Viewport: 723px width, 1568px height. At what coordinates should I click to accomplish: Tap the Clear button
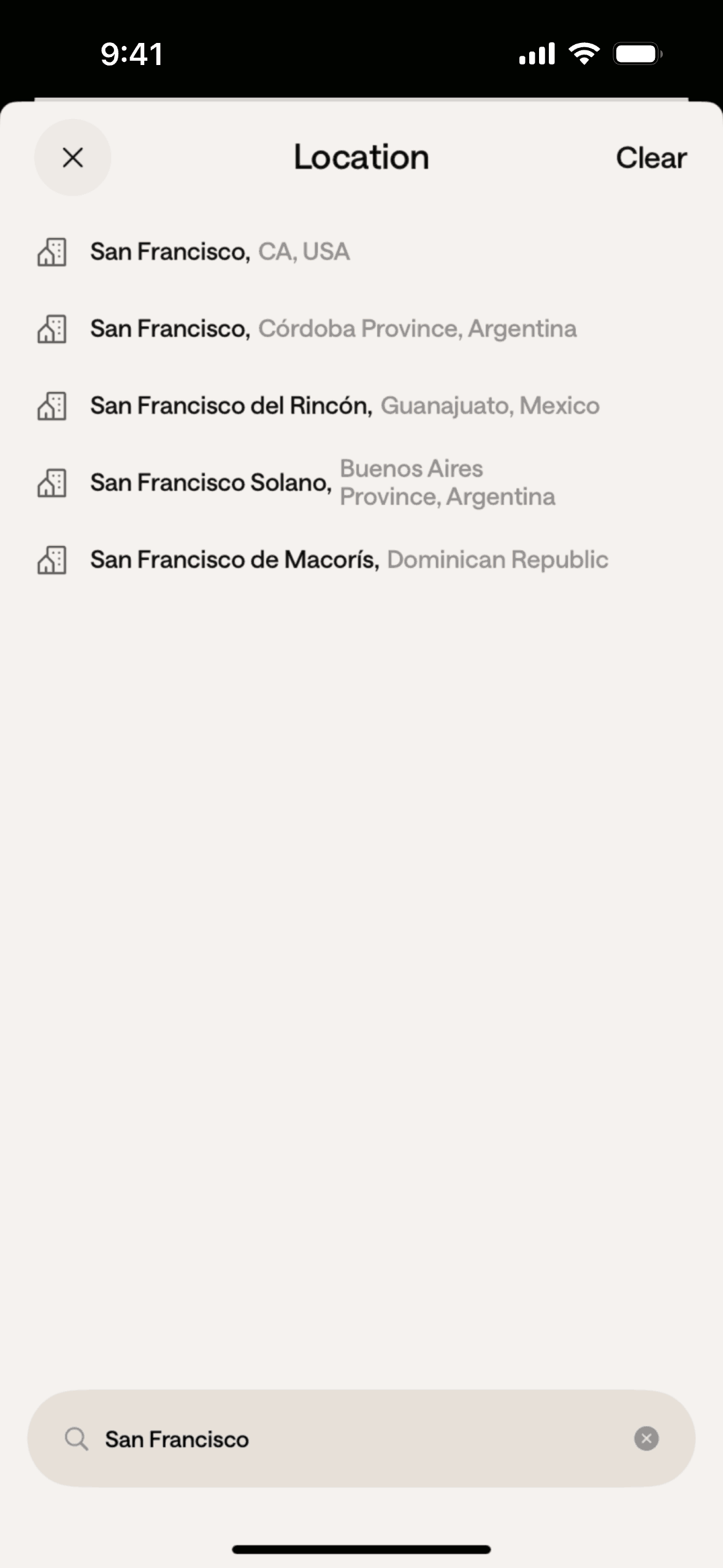coord(651,158)
